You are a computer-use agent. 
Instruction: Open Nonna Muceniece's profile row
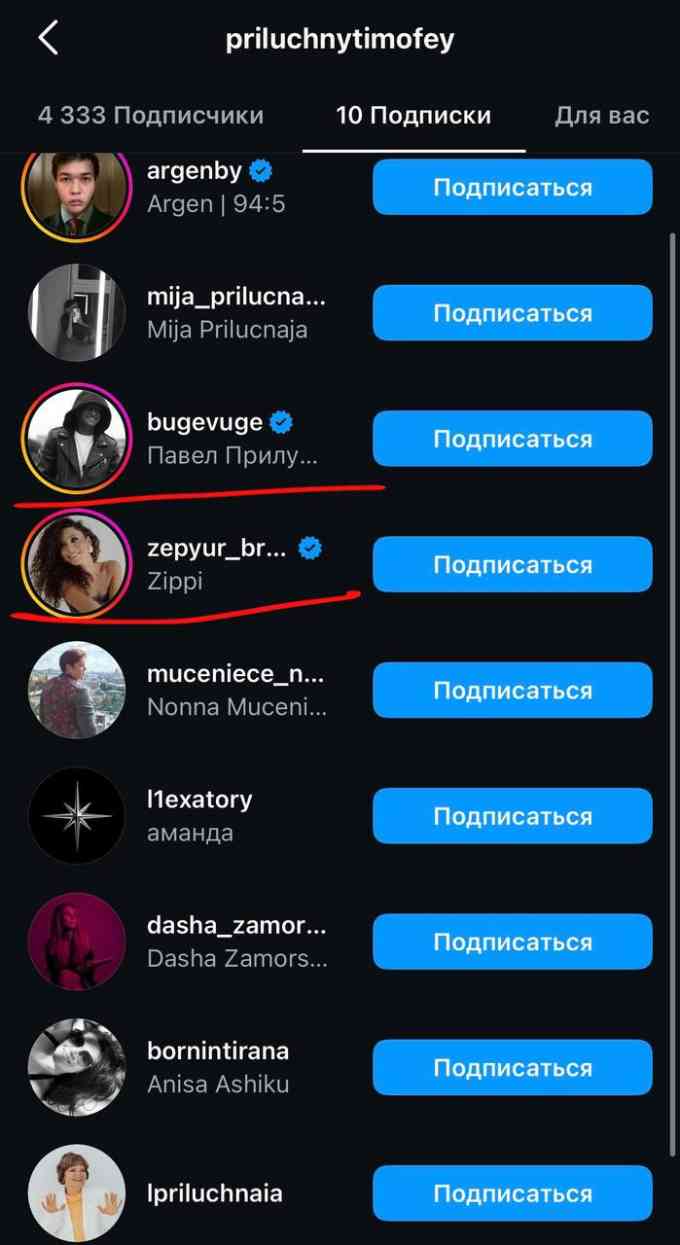tap(236, 691)
